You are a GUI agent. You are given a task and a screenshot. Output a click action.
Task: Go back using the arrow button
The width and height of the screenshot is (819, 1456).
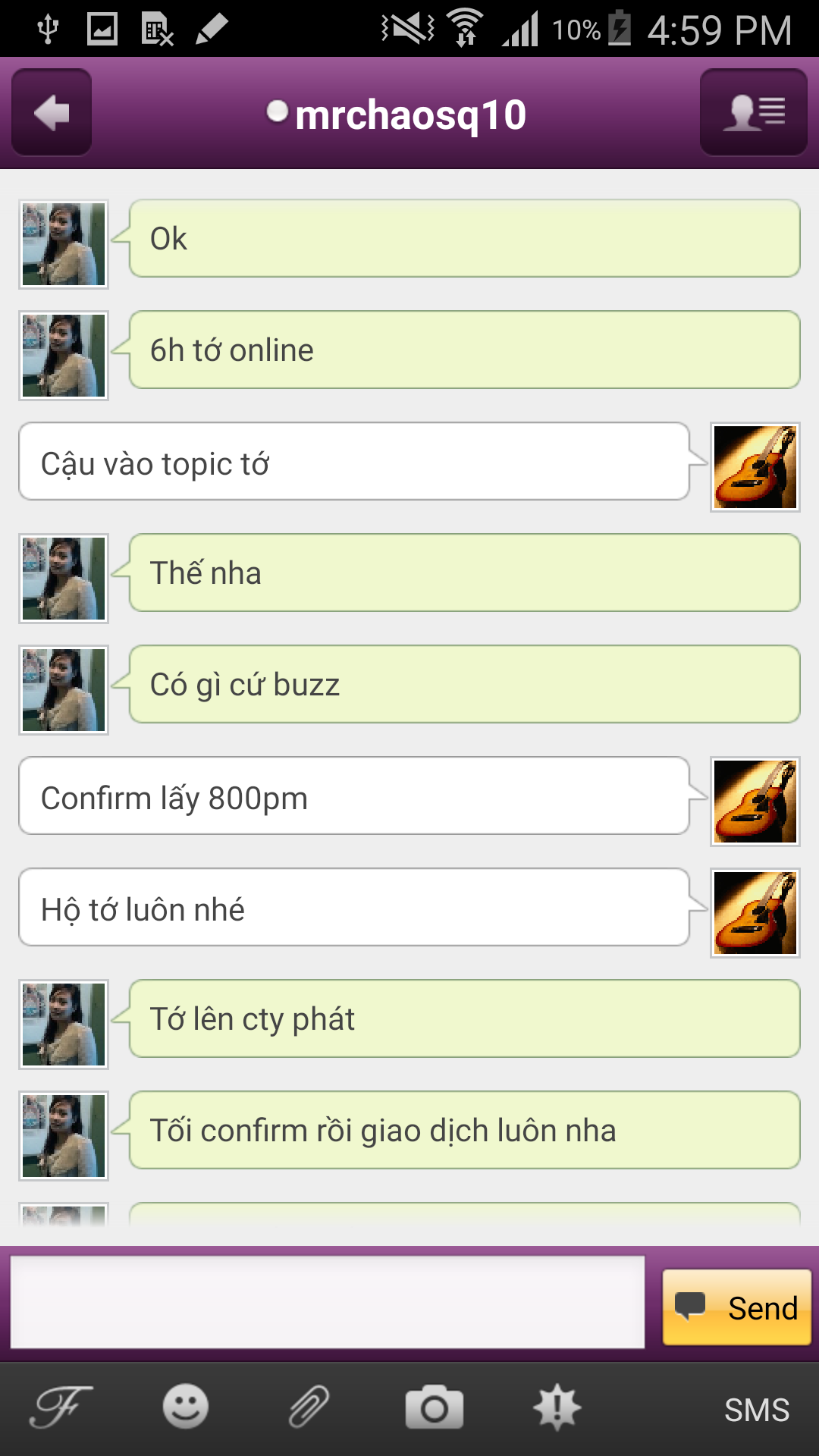52,112
